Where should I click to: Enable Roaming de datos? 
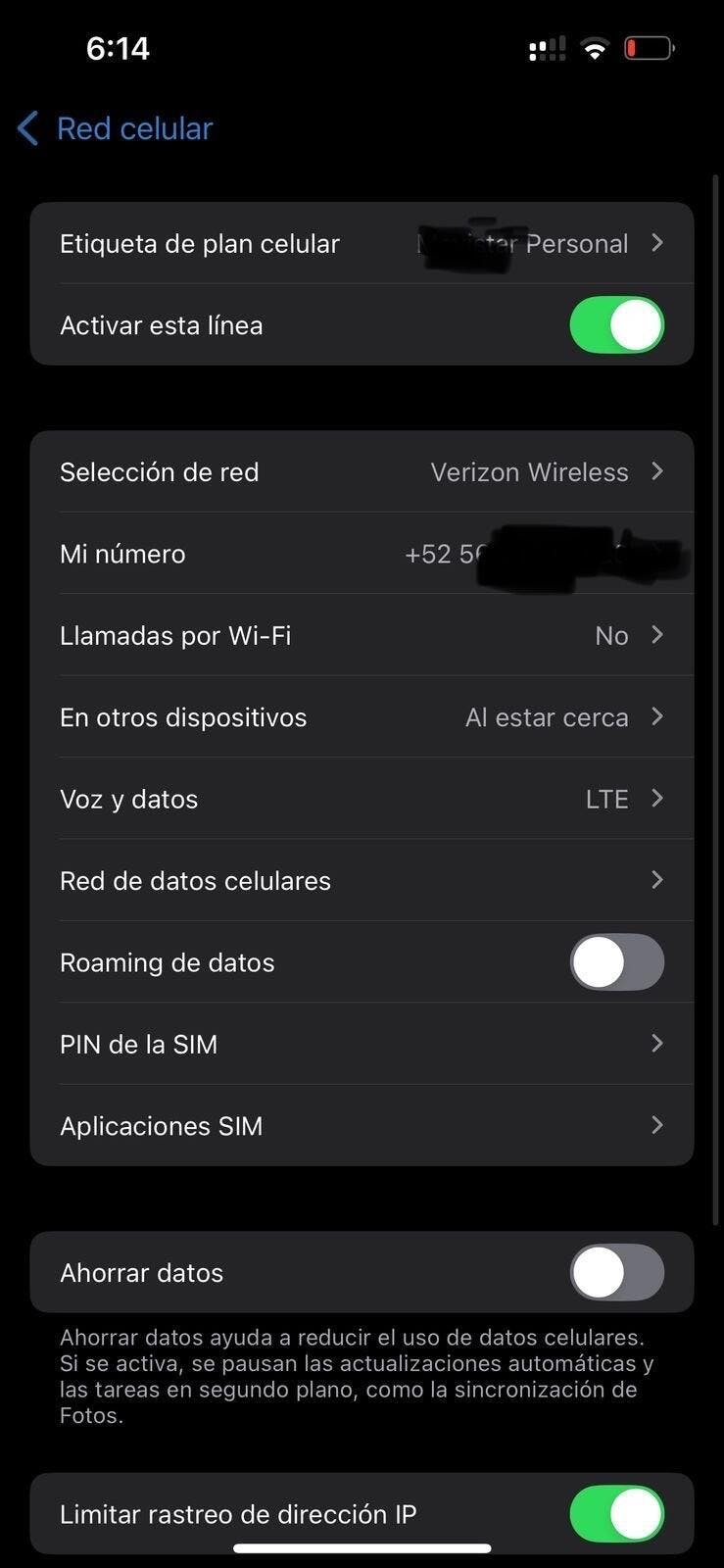click(x=616, y=962)
